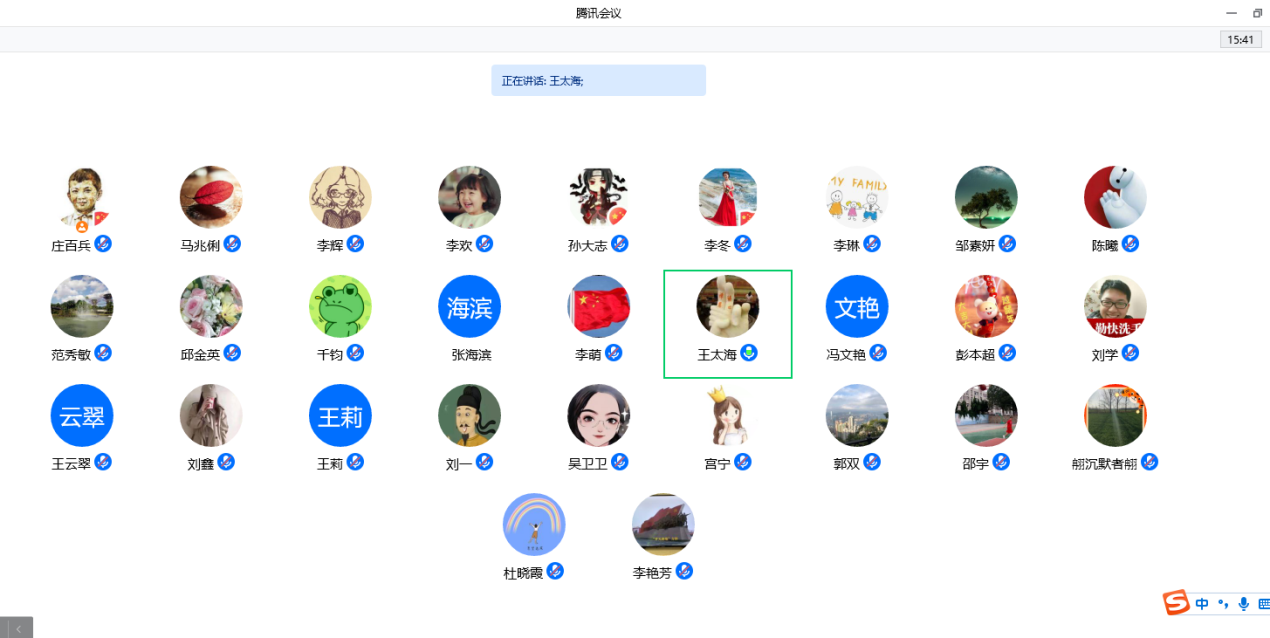Open 千钧's frog avatar tile
This screenshot has height=638, width=1270.
(x=340, y=307)
